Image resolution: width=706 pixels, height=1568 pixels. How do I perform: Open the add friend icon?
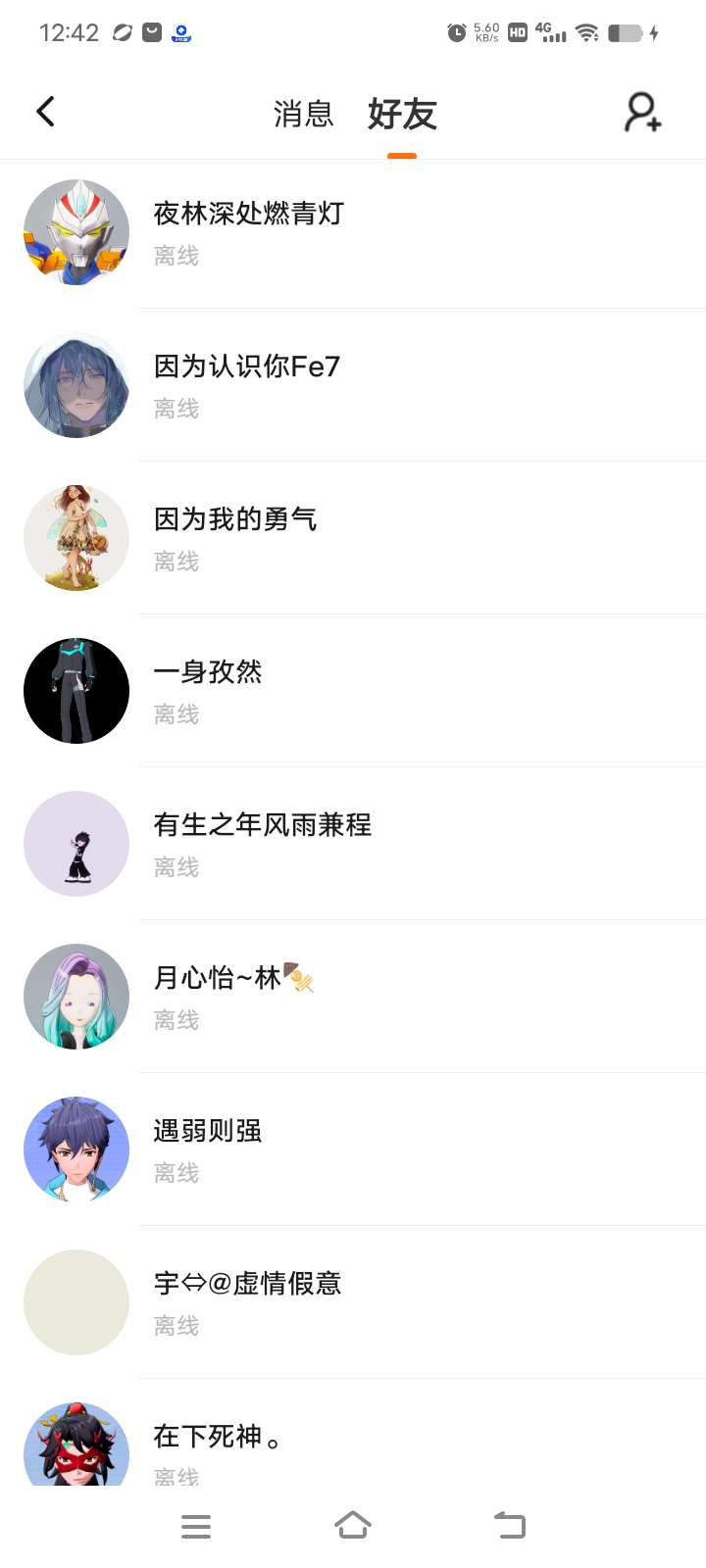coord(642,112)
